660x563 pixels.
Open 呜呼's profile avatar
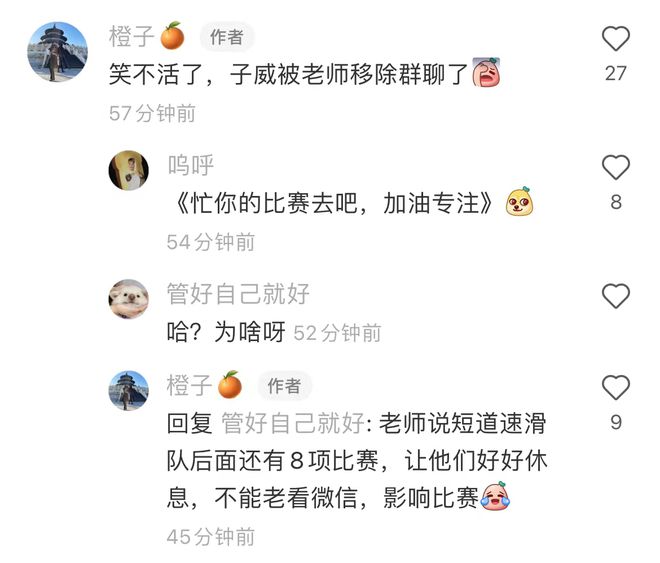tap(128, 171)
